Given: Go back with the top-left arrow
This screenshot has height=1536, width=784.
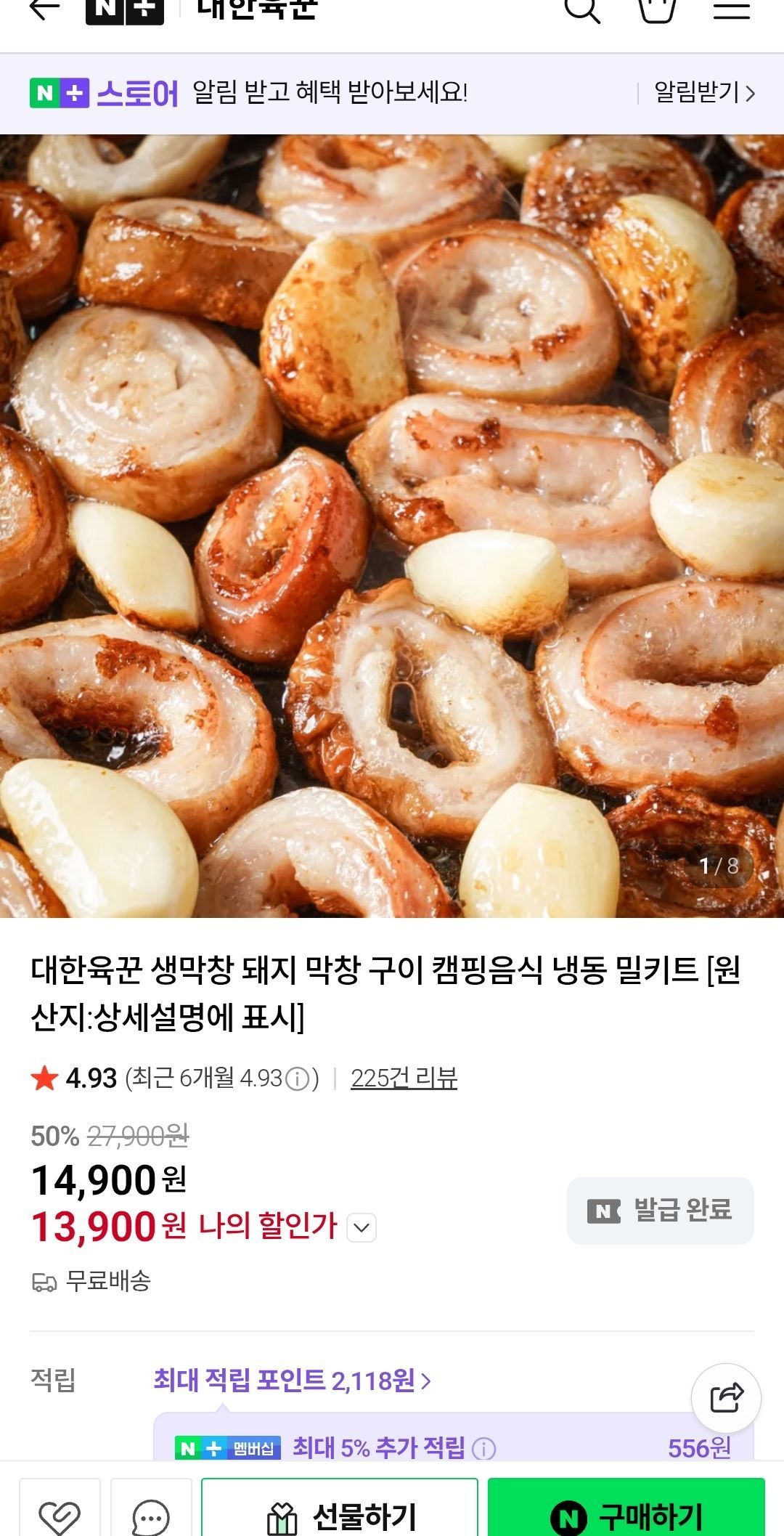Looking at the screenshot, I should tap(44, 9).
